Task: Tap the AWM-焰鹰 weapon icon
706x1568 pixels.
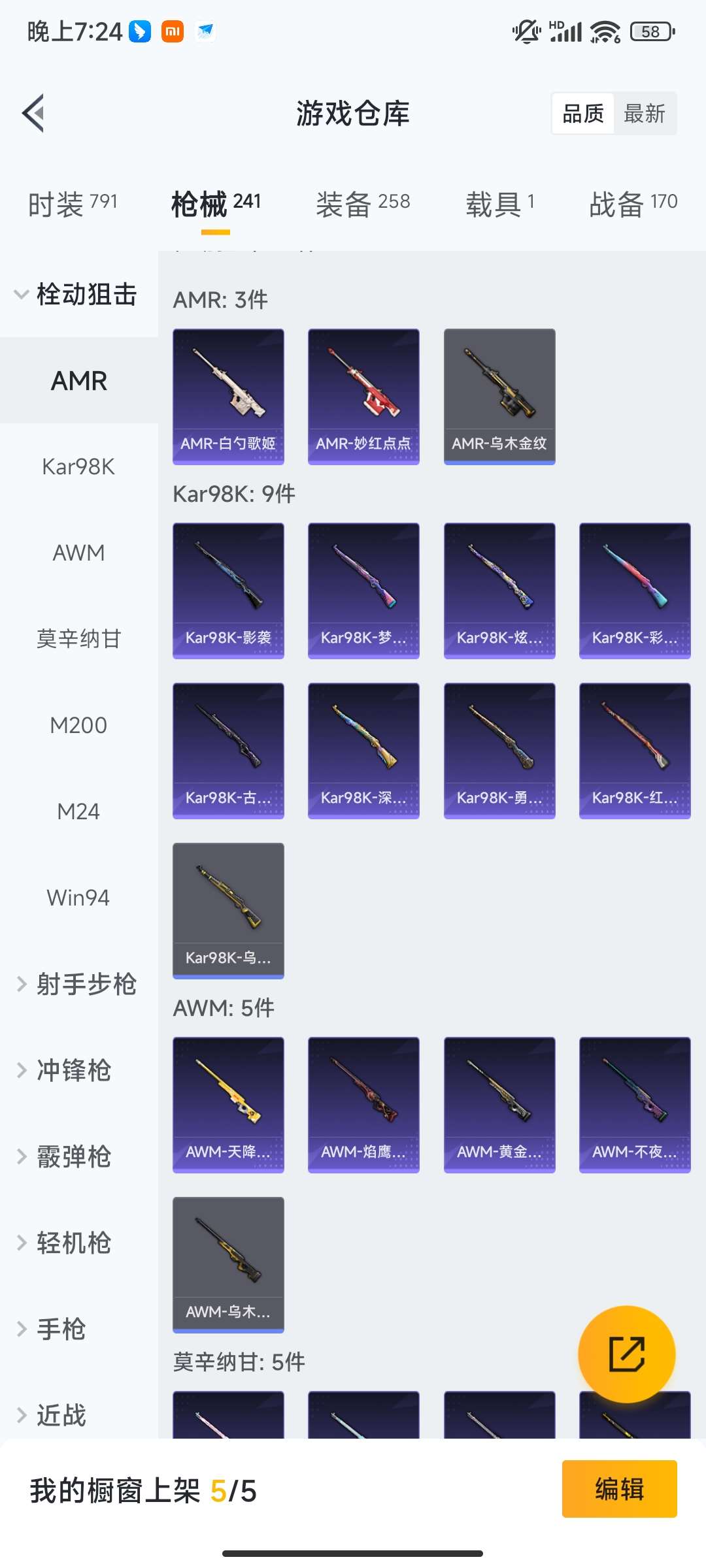Action: tap(363, 1104)
